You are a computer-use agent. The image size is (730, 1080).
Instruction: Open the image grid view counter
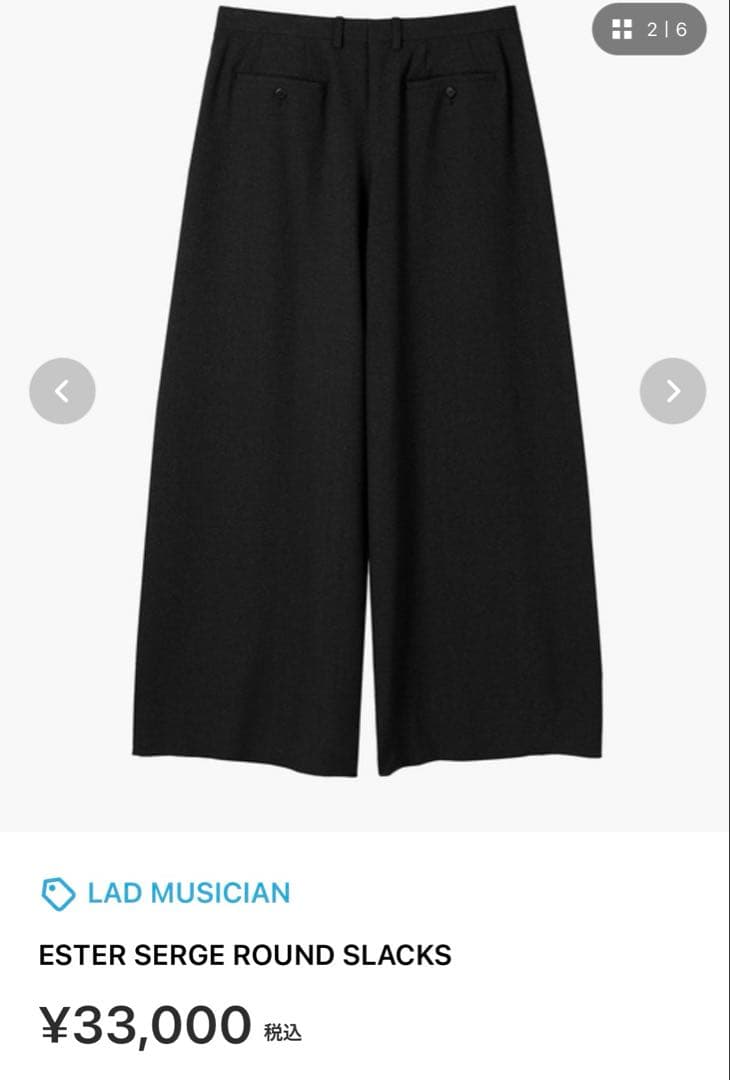[x=649, y=30]
